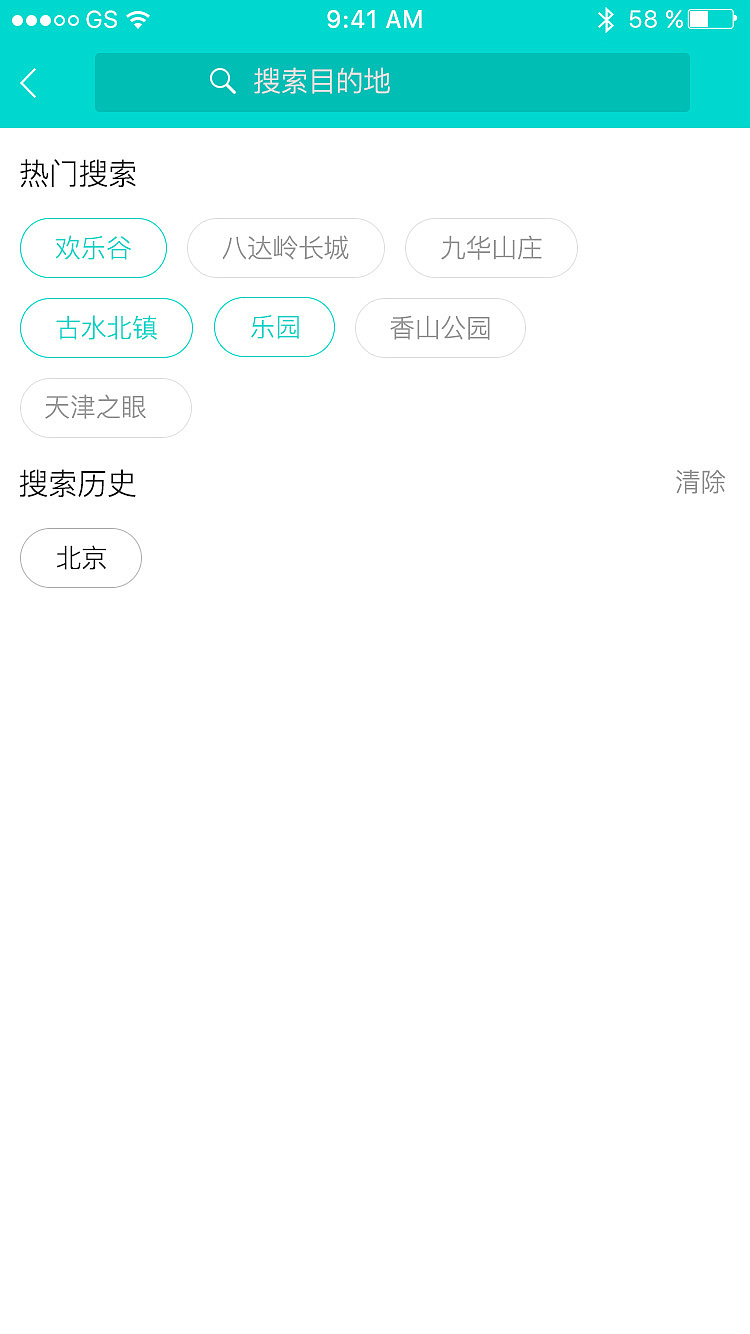
Task: Click the battery indicator icon
Action: pyautogui.click(x=710, y=18)
